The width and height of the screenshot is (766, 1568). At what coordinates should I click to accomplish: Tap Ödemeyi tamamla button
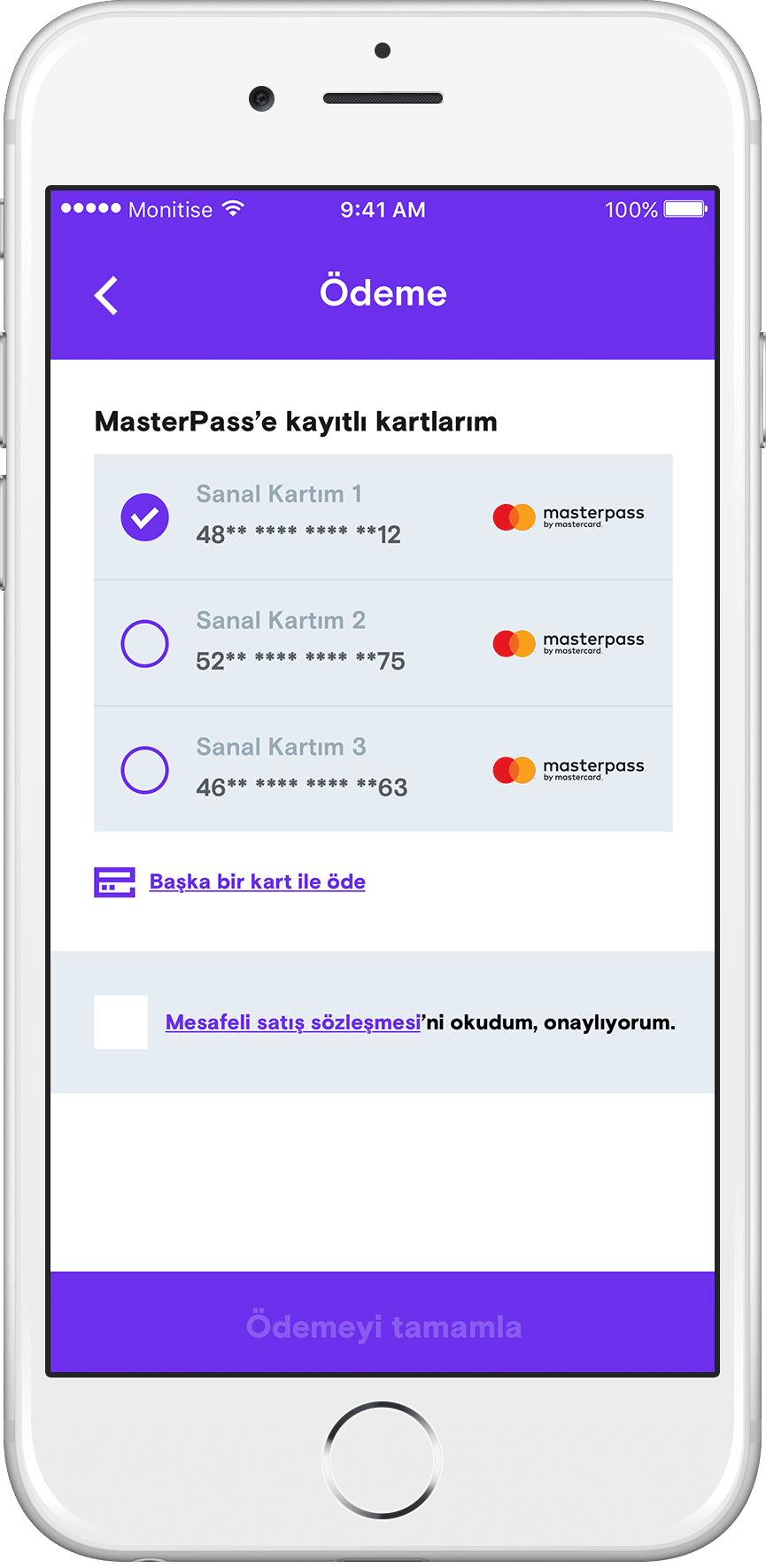click(x=383, y=1323)
